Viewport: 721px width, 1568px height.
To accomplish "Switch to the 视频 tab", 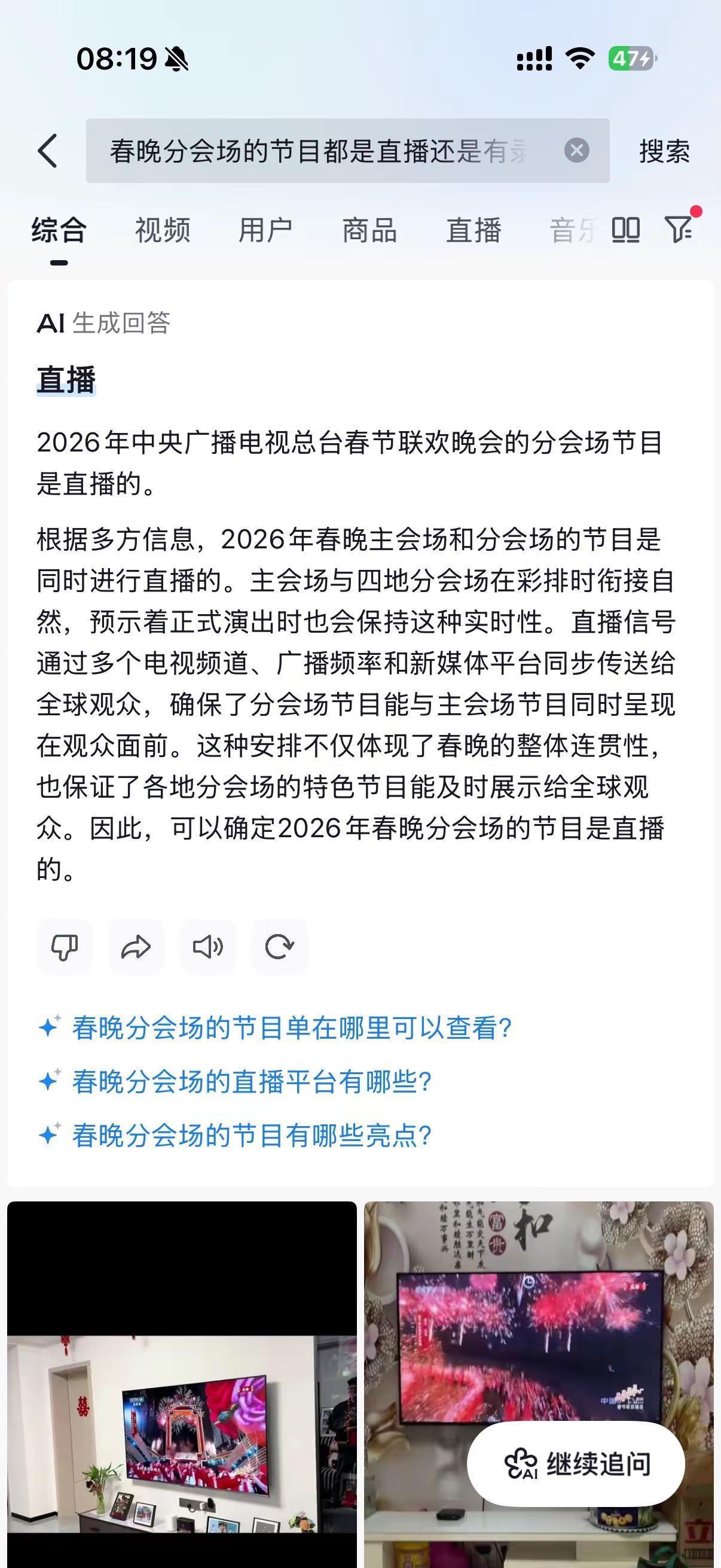I will coord(162,230).
